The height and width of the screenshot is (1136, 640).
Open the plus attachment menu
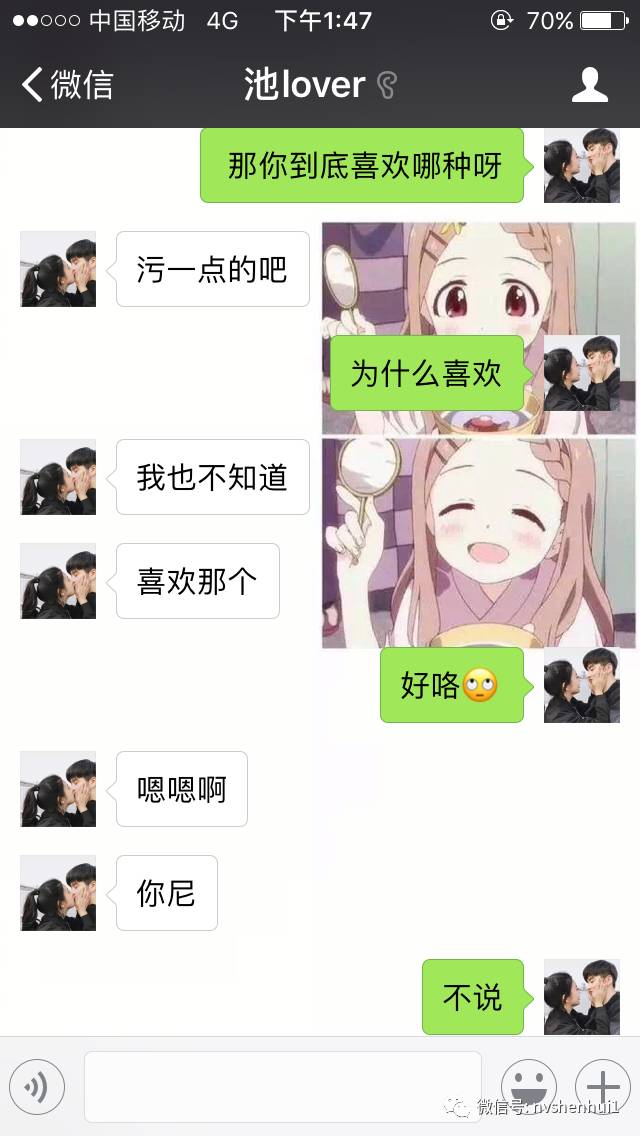click(x=602, y=1087)
